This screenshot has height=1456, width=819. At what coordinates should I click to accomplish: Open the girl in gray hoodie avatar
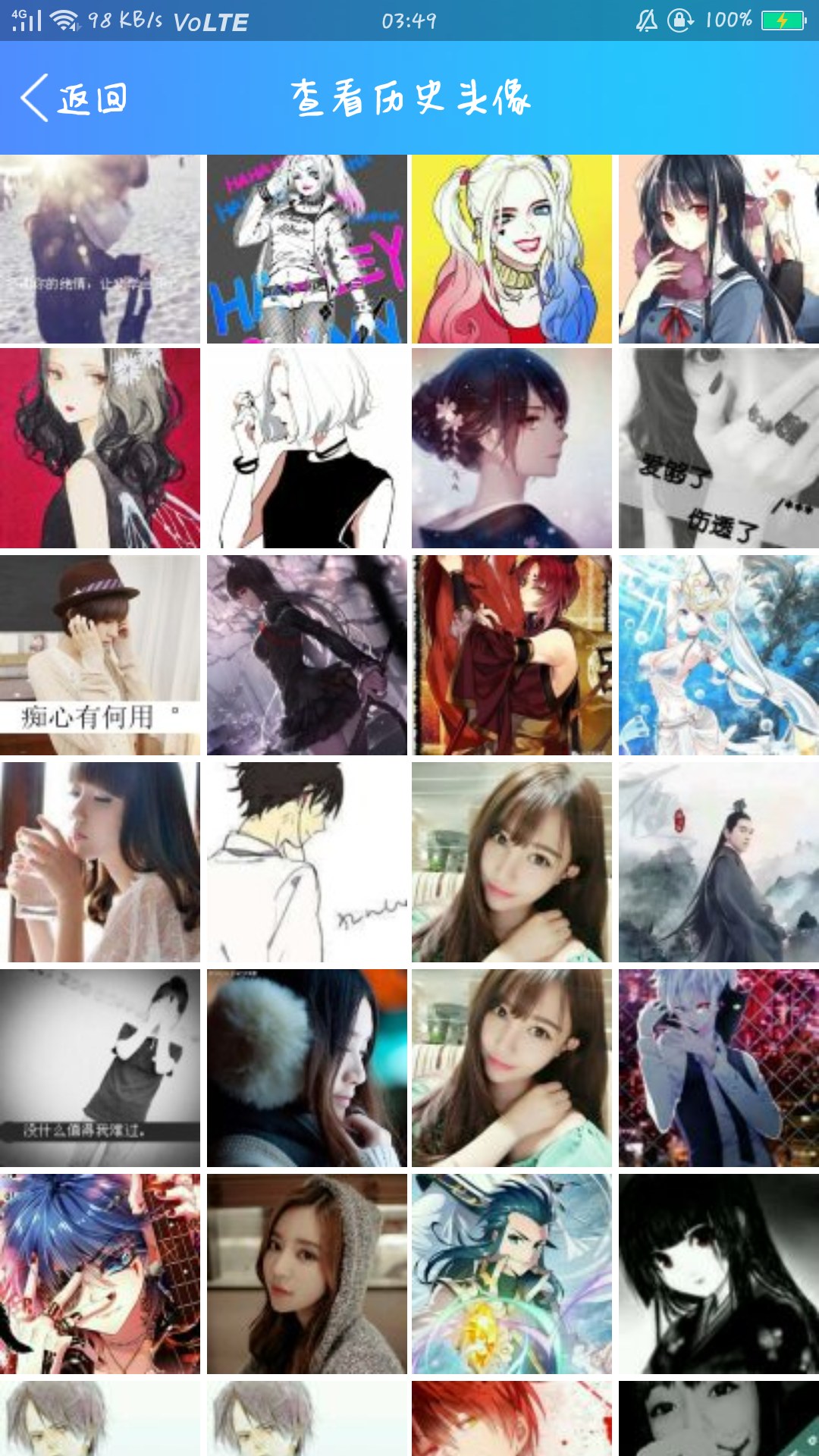(x=307, y=1274)
